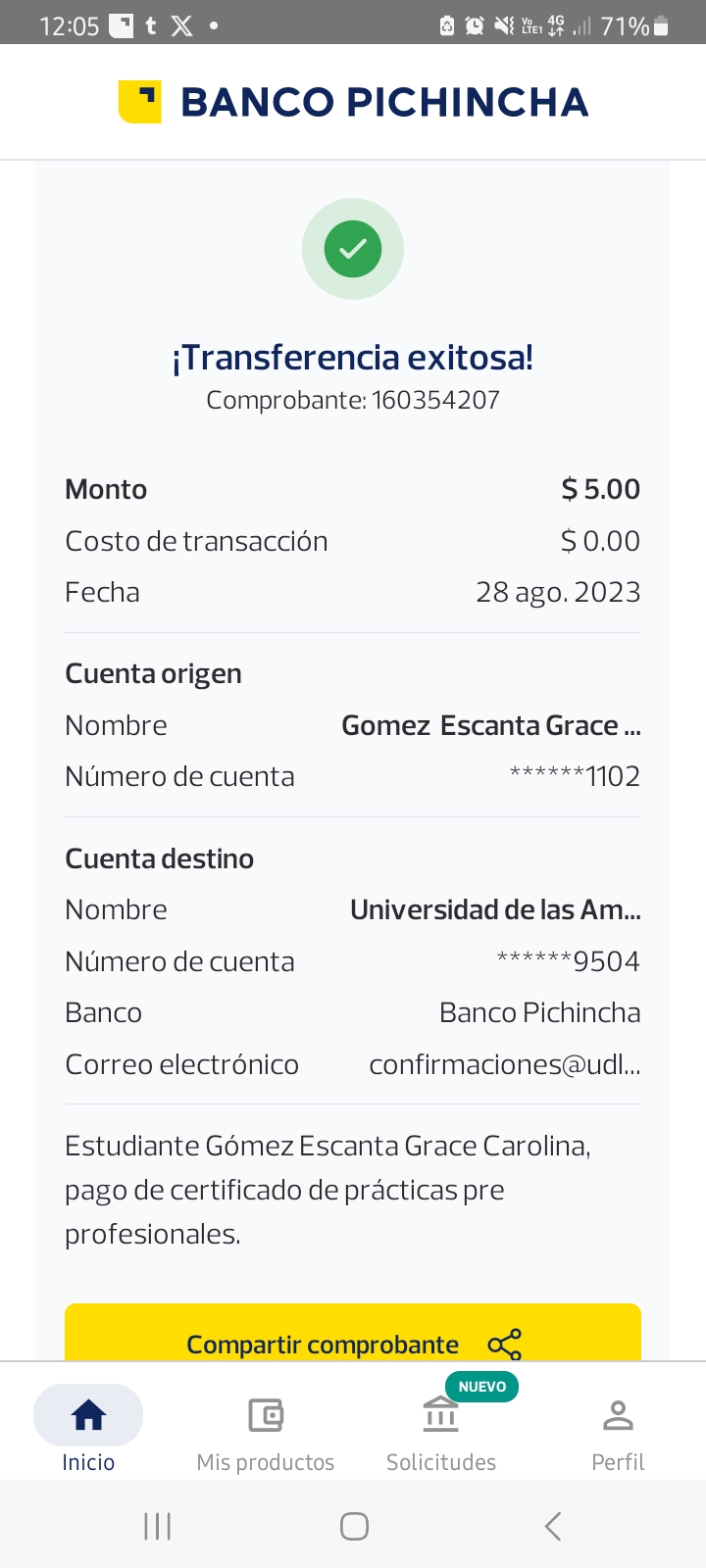Tap the system home button
706x1568 pixels.
354,1526
